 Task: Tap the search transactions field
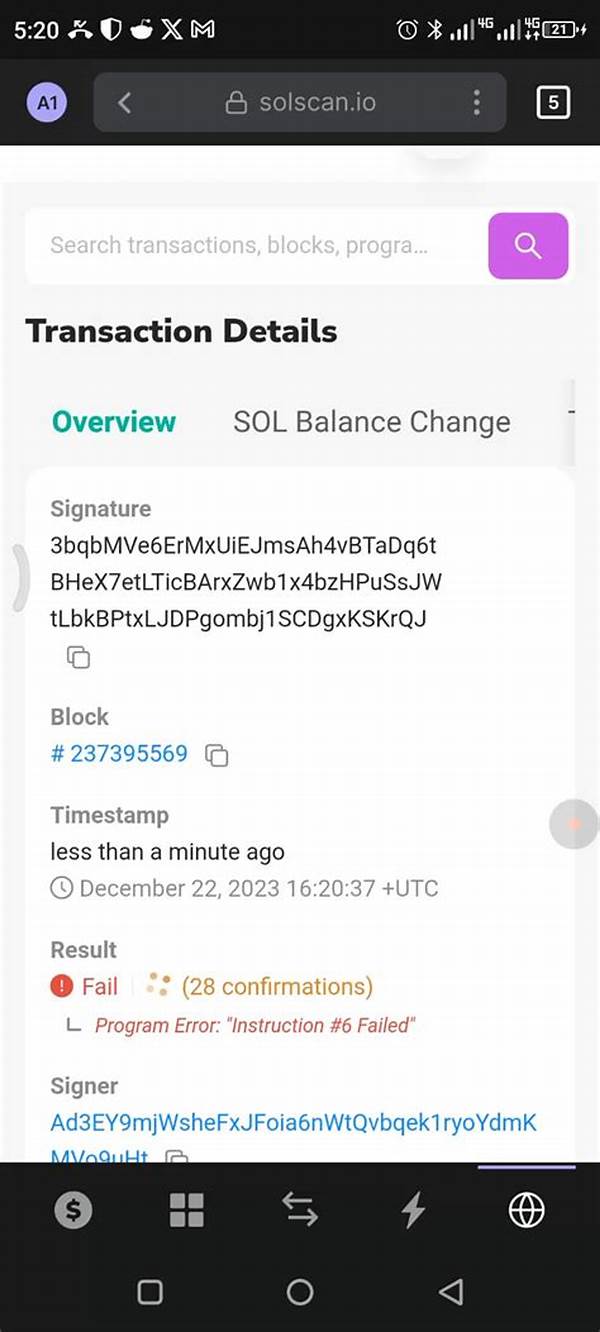(x=254, y=245)
